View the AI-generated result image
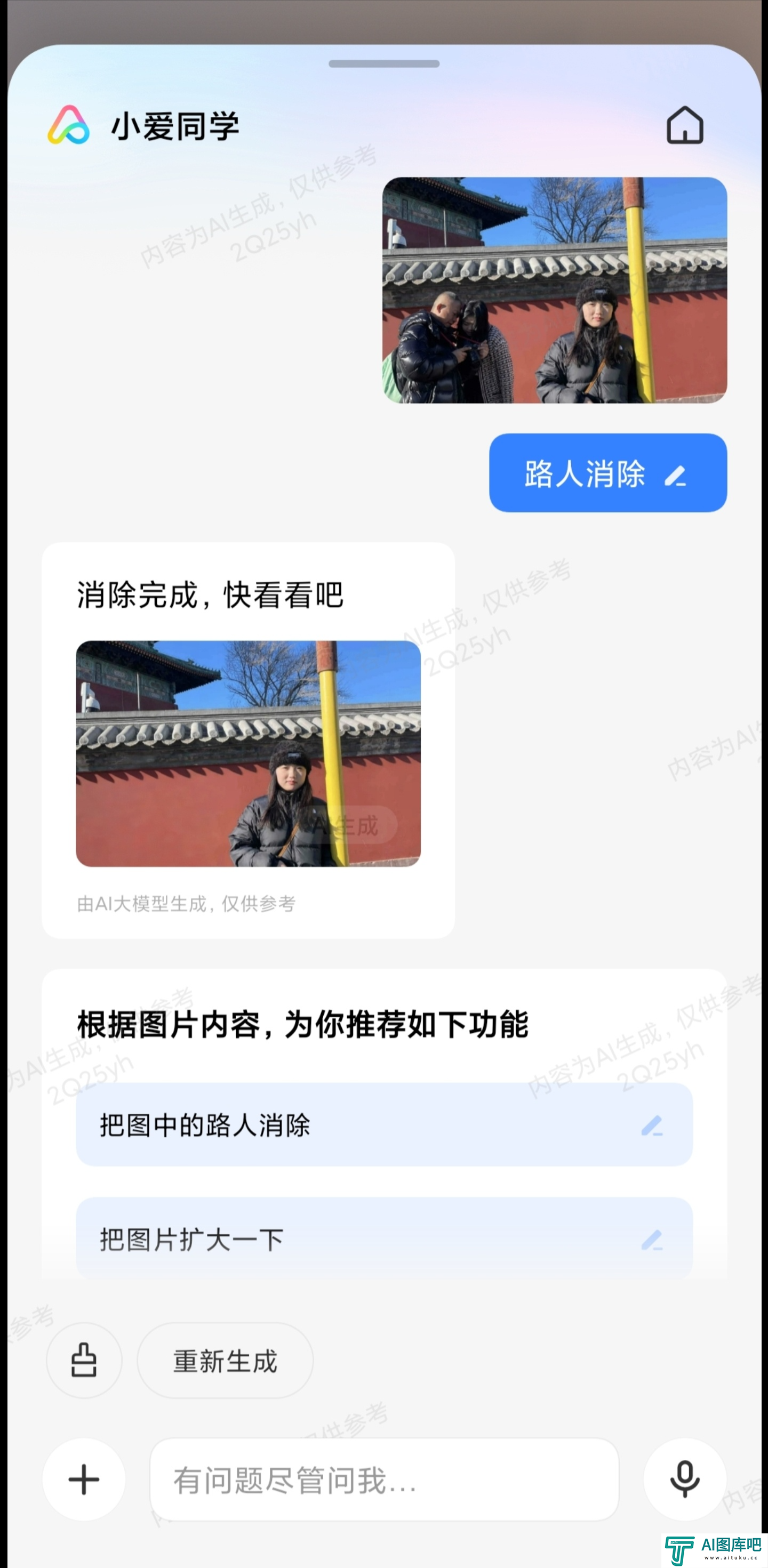 [x=248, y=753]
